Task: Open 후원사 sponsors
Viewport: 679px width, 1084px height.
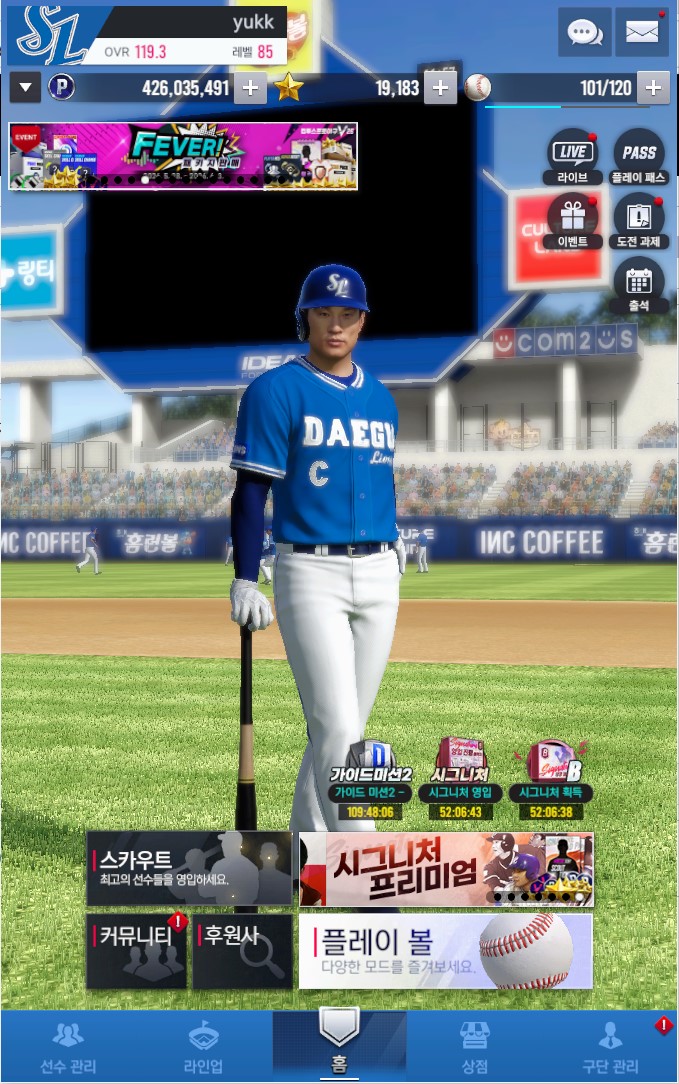Action: tap(242, 951)
